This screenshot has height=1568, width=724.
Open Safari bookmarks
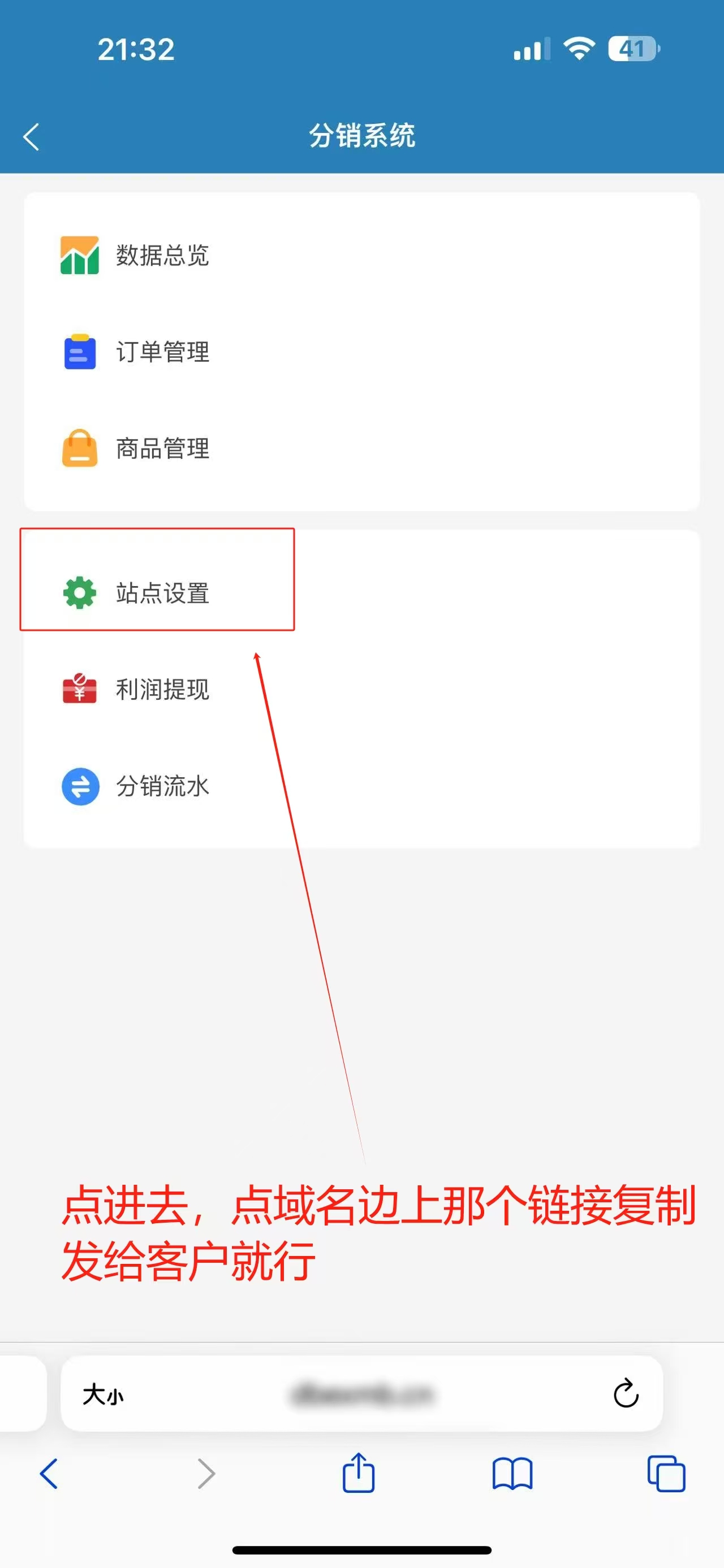(x=512, y=1474)
